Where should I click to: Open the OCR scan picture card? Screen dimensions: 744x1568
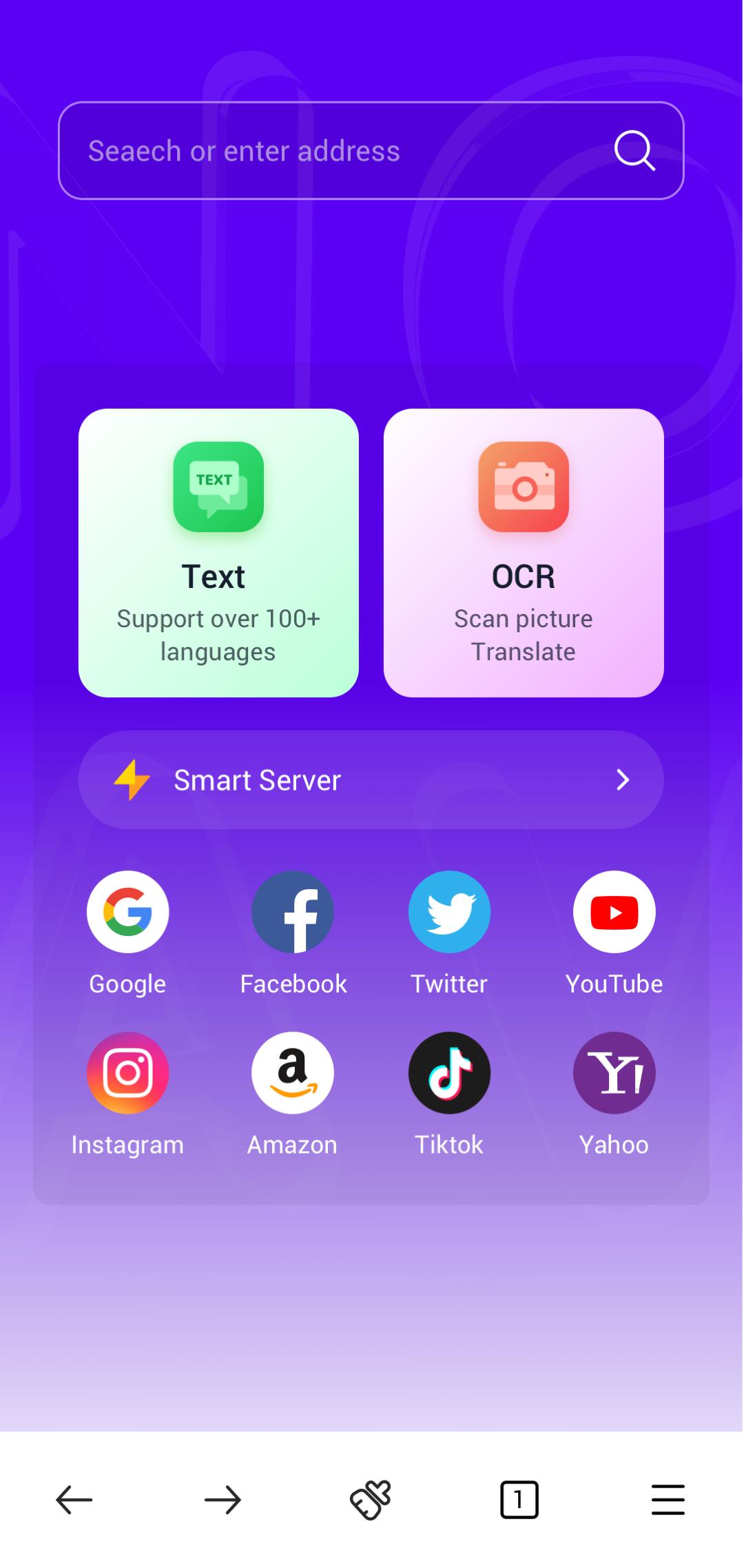(524, 553)
